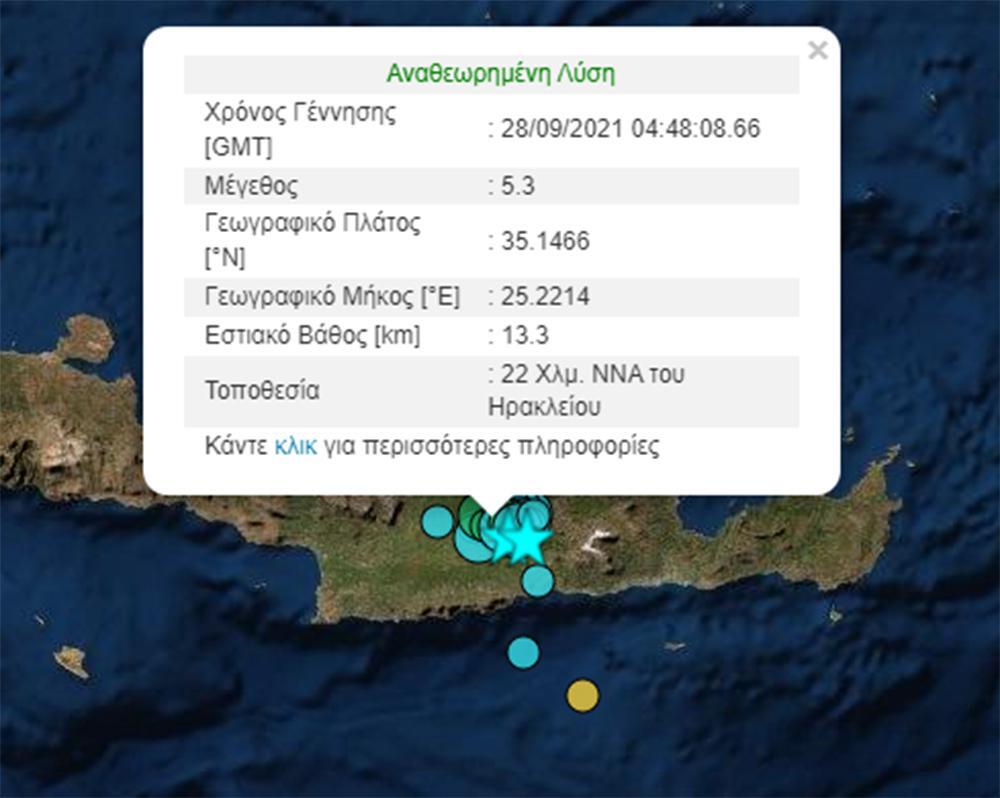Image resolution: width=1000 pixels, height=798 pixels.
Task: Select the yellow earthquake marker in the sea
Action: pos(583,694)
